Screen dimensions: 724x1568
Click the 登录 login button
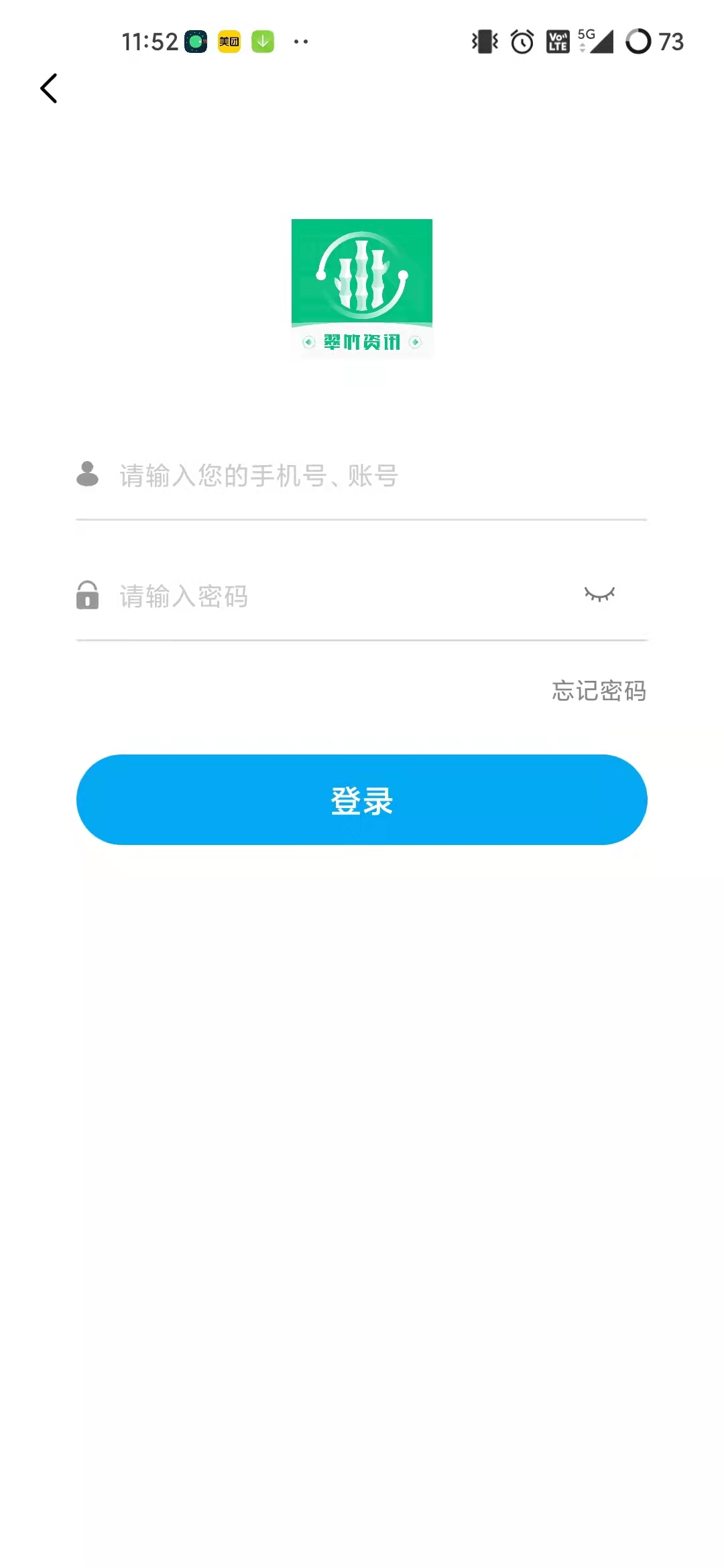[362, 799]
